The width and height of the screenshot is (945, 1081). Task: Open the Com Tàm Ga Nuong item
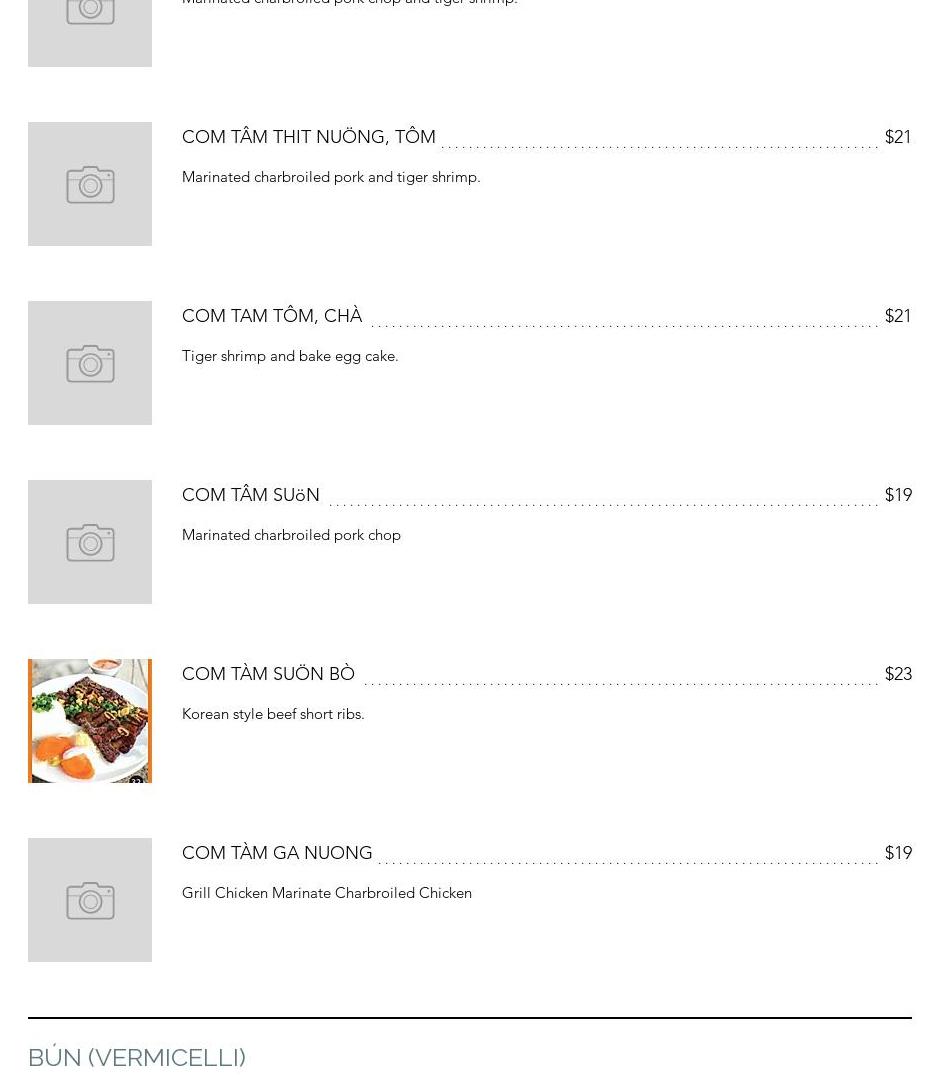tap(277, 853)
